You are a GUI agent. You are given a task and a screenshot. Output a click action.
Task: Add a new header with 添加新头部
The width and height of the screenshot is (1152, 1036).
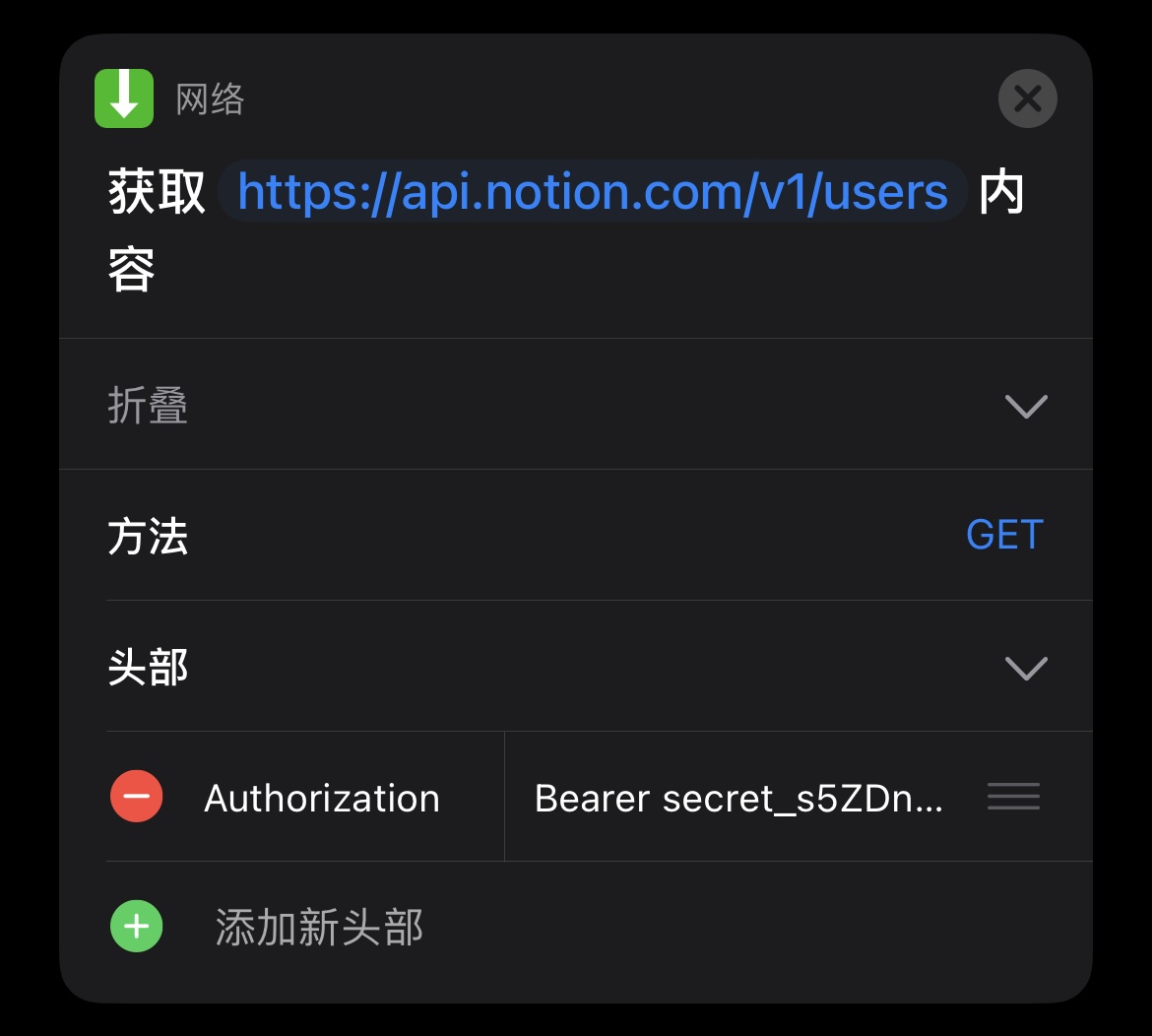(x=318, y=927)
